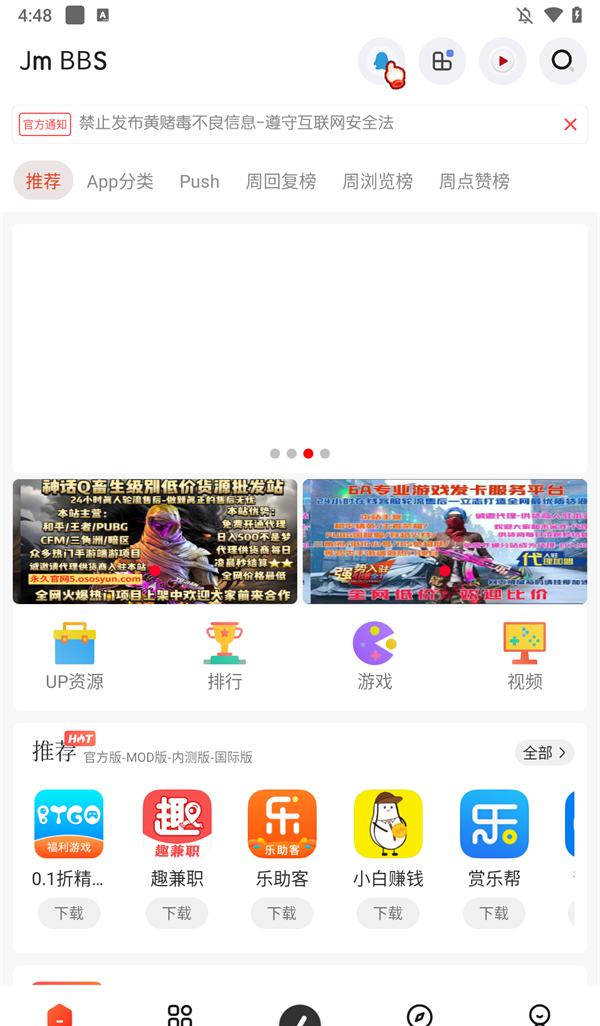Screen dimensions: 600x1026
Task: Switch to the Push tab
Action: coord(199,181)
